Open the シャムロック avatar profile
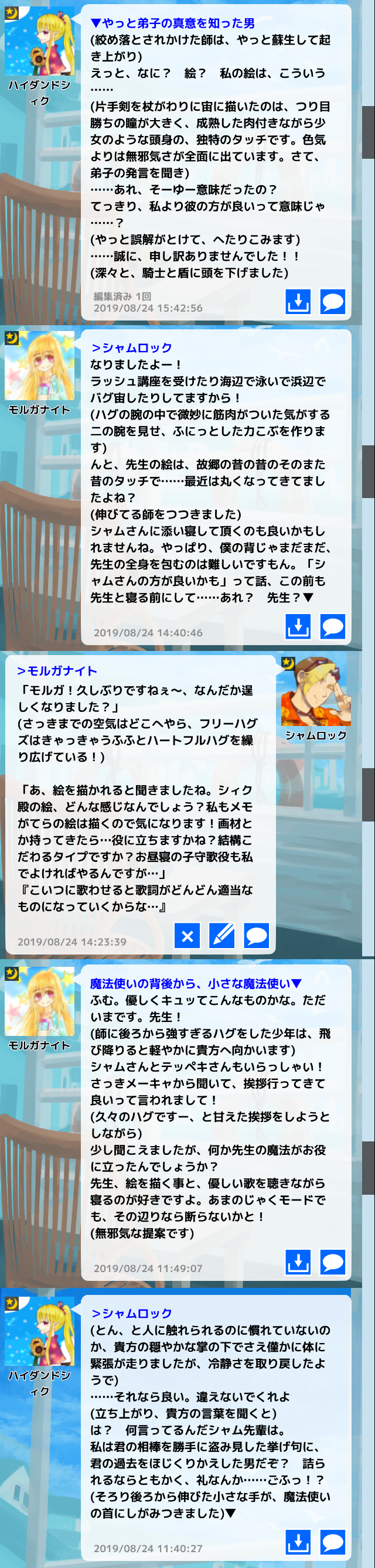The image size is (375, 1568). pyautogui.click(x=315, y=692)
